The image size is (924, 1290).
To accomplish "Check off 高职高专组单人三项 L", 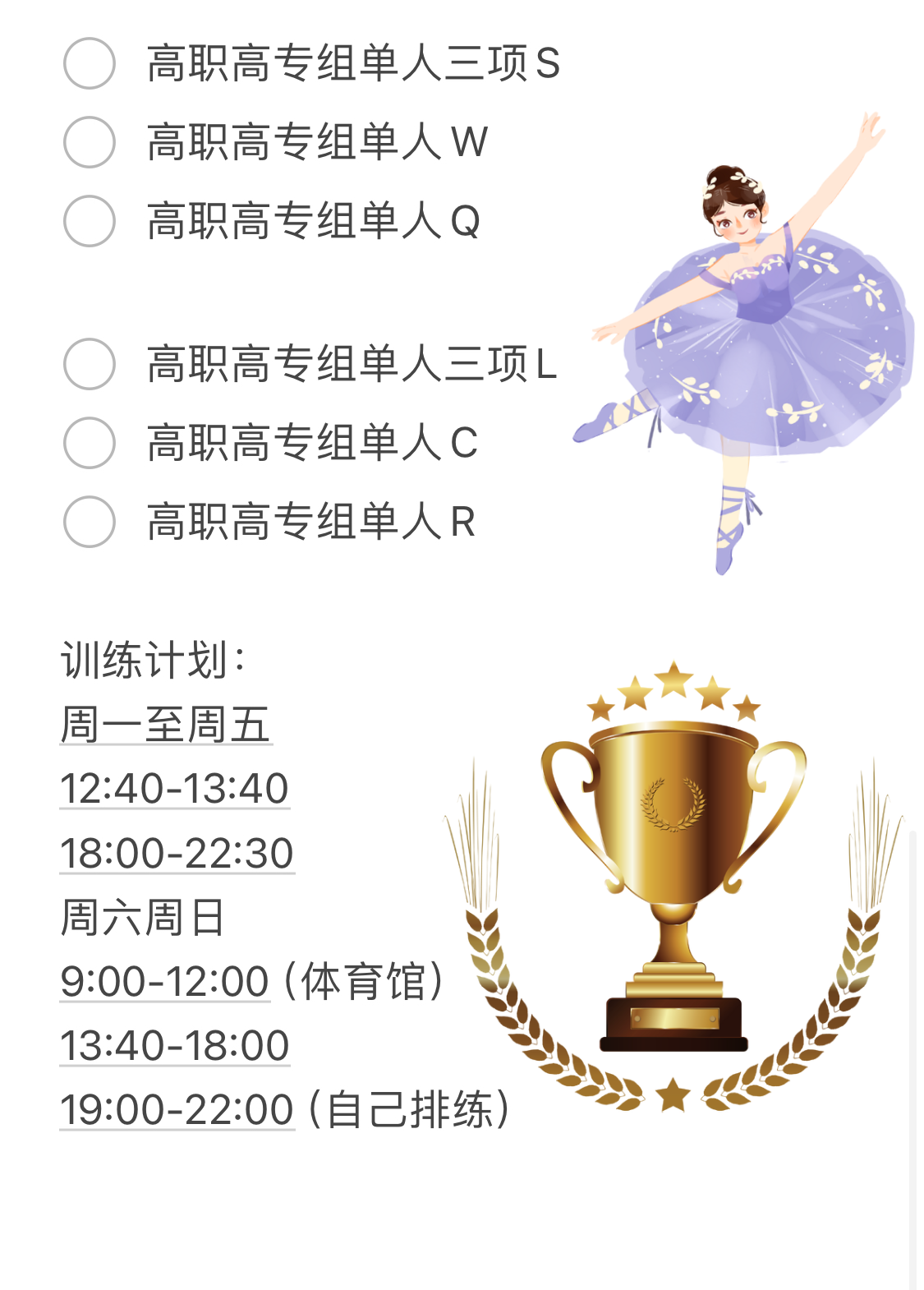I will [90, 364].
